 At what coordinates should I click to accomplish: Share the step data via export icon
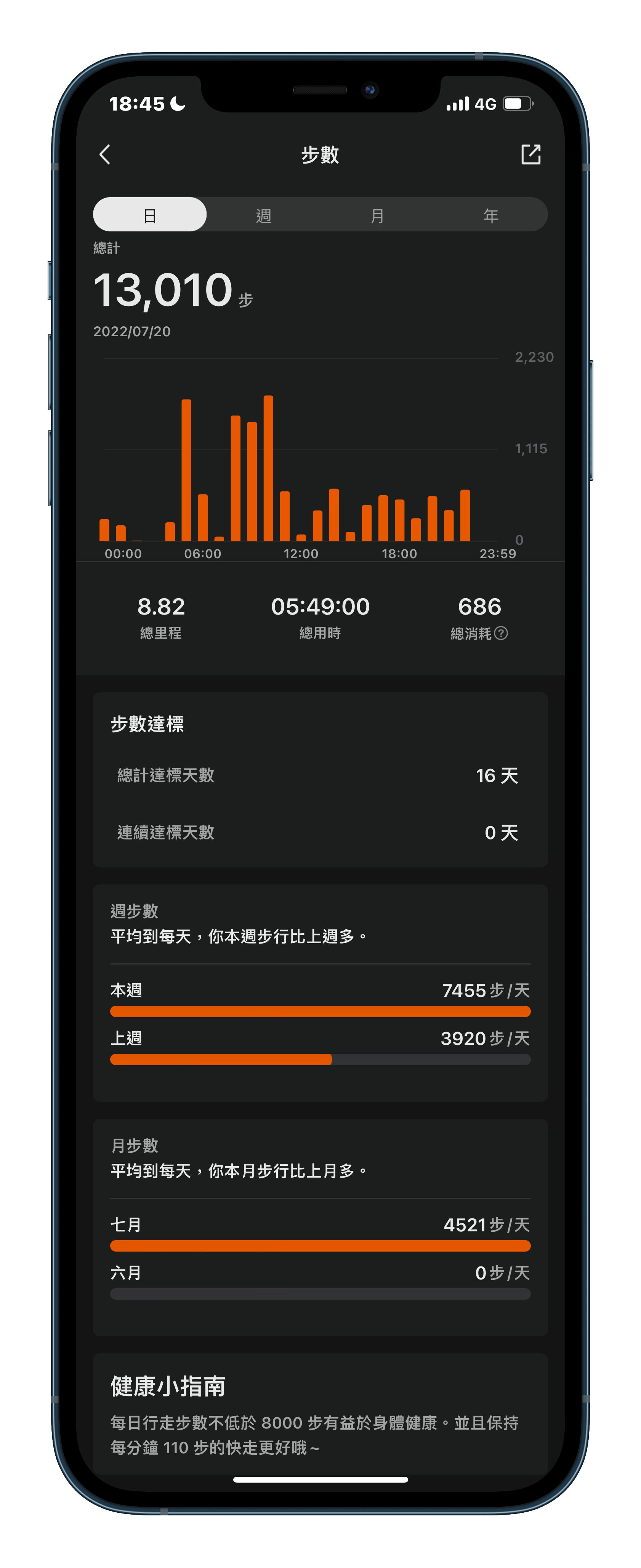[x=530, y=155]
